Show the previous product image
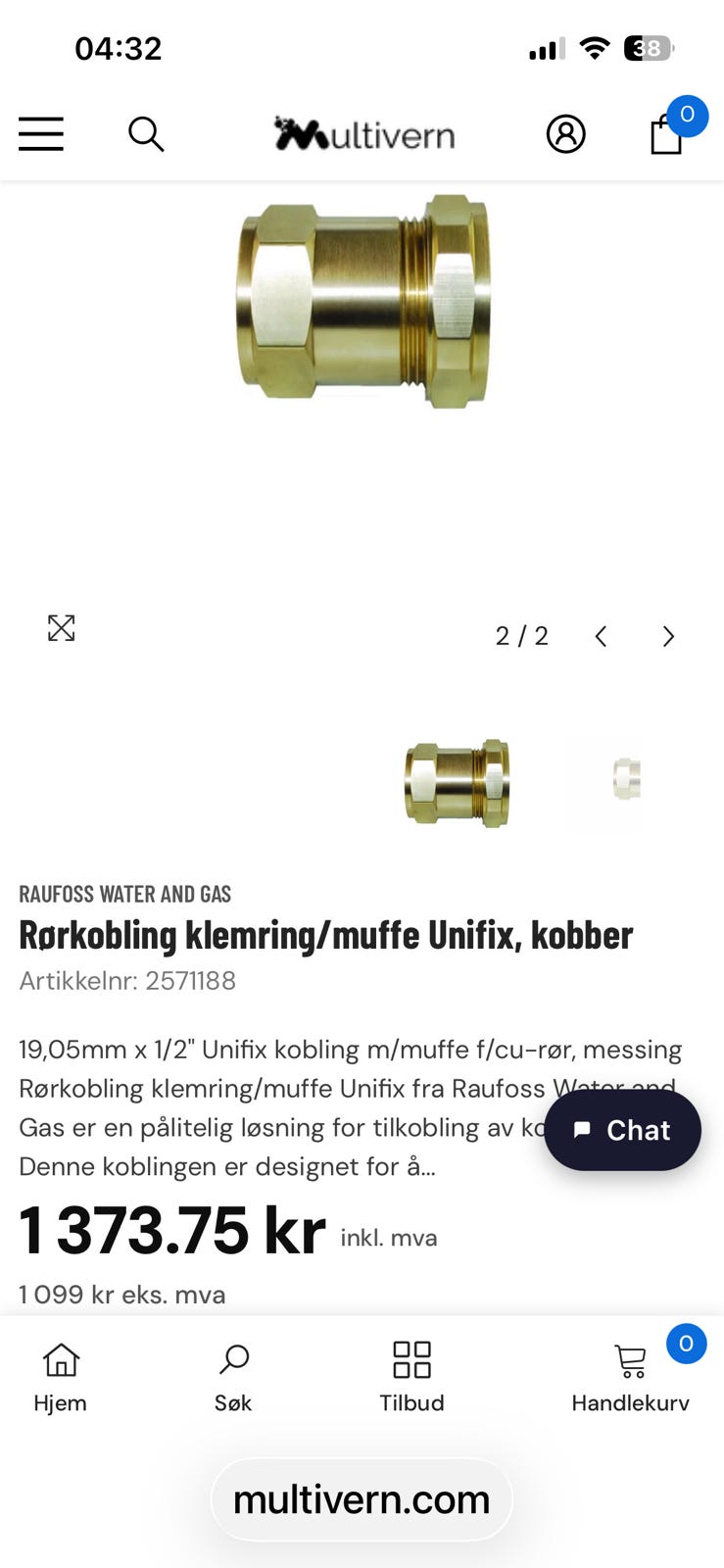Screen dimensions: 724x1568 point(601,636)
